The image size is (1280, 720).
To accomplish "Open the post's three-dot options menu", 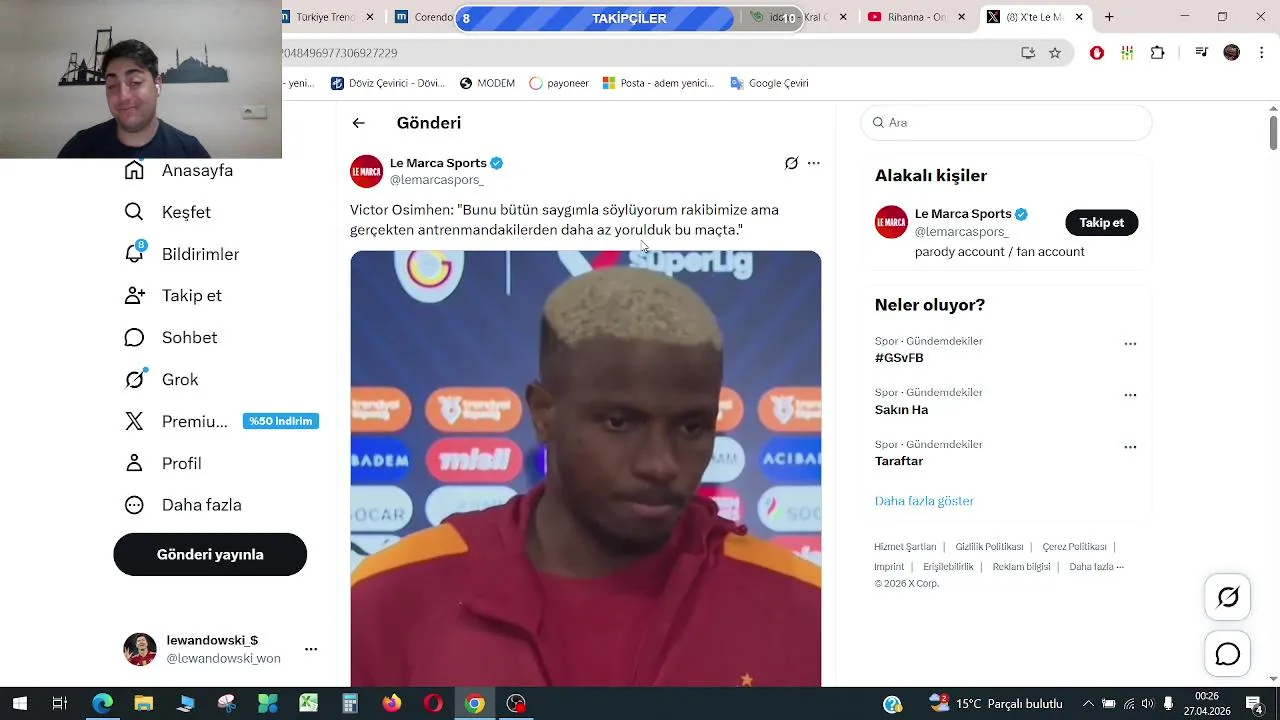I will (x=814, y=163).
